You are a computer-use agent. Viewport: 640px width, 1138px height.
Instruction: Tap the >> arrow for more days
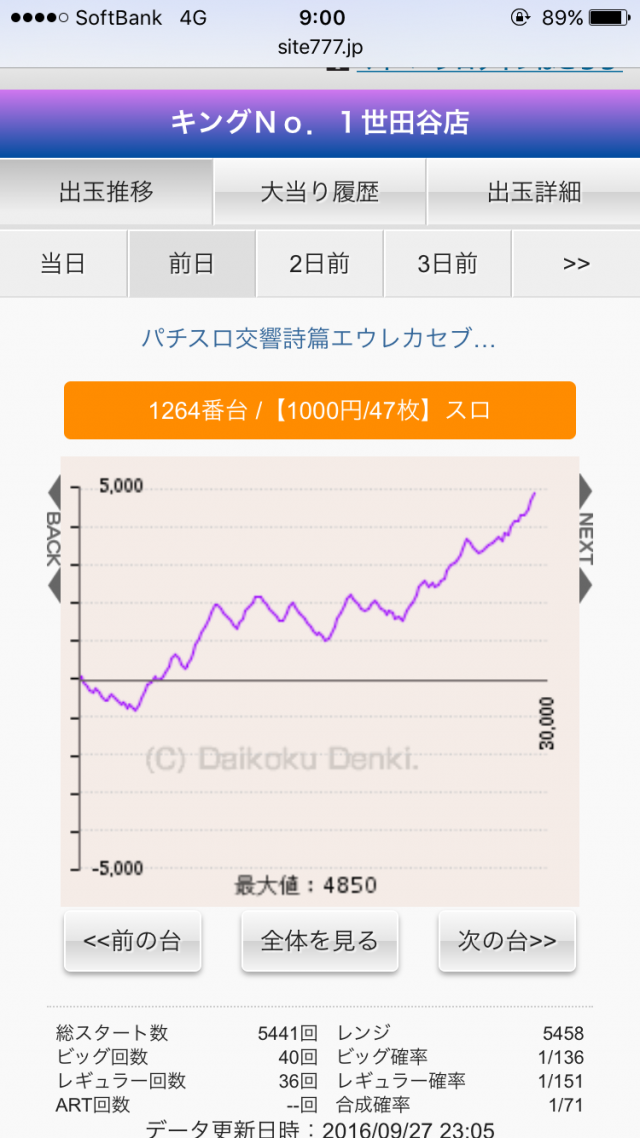click(x=576, y=264)
